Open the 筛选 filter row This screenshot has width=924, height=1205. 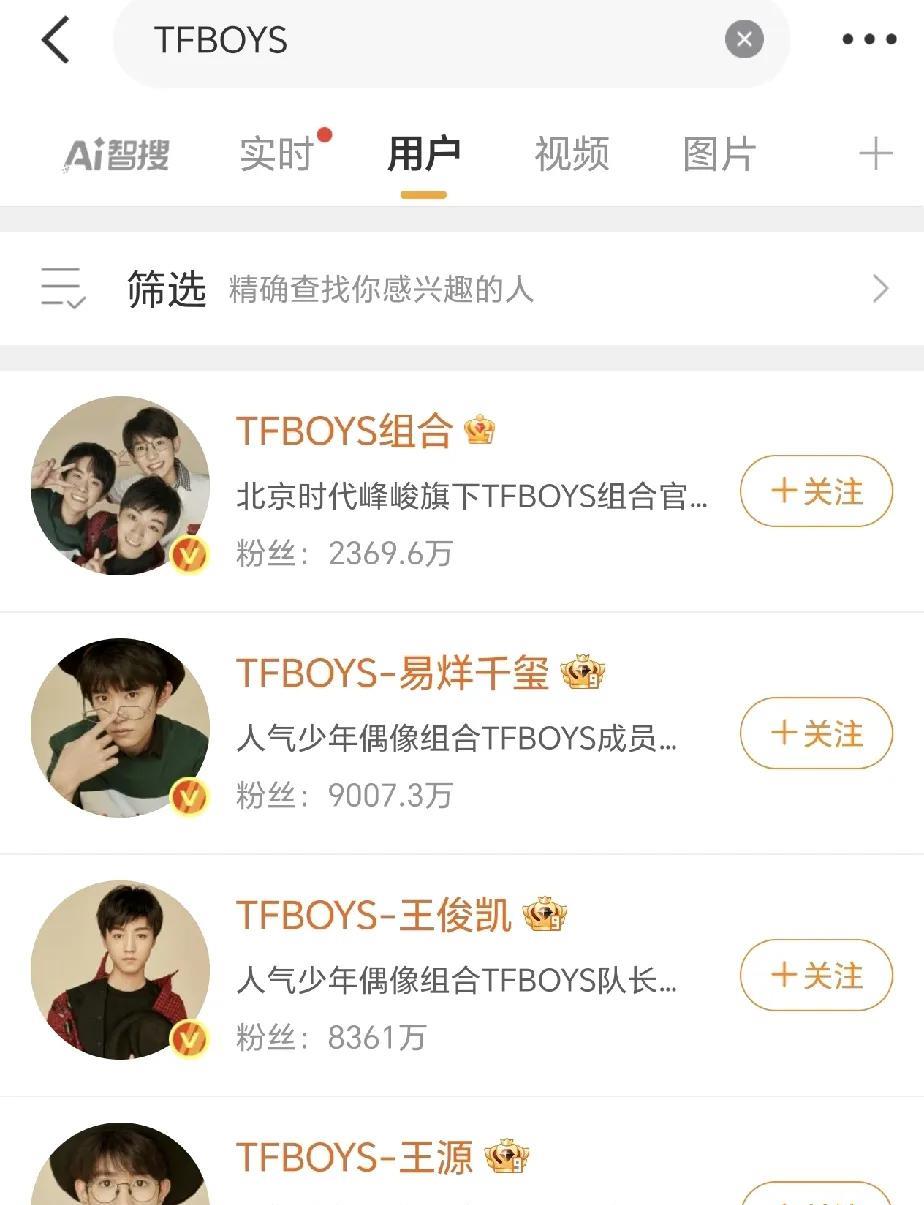pyautogui.click(x=462, y=289)
